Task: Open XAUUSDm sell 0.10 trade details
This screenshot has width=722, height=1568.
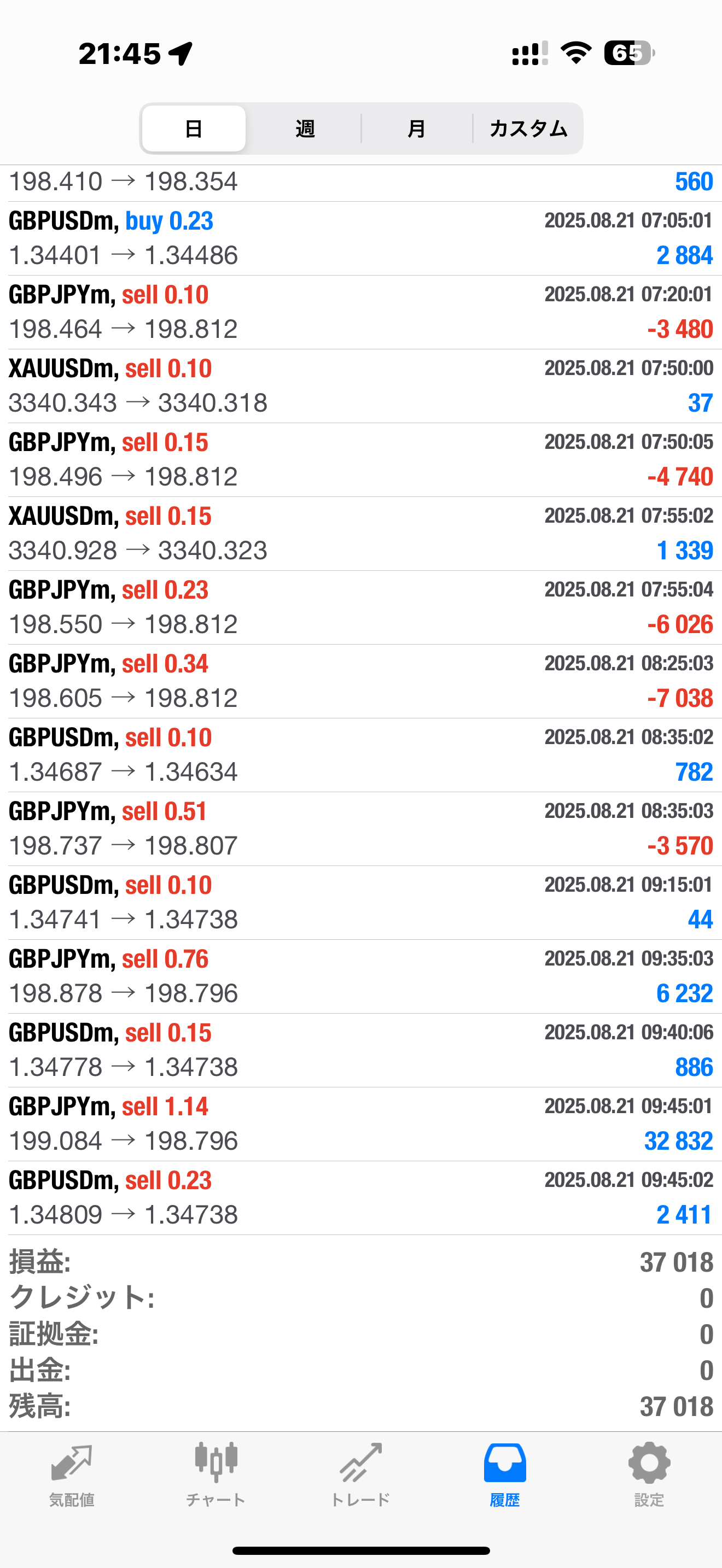Action: coord(361,386)
